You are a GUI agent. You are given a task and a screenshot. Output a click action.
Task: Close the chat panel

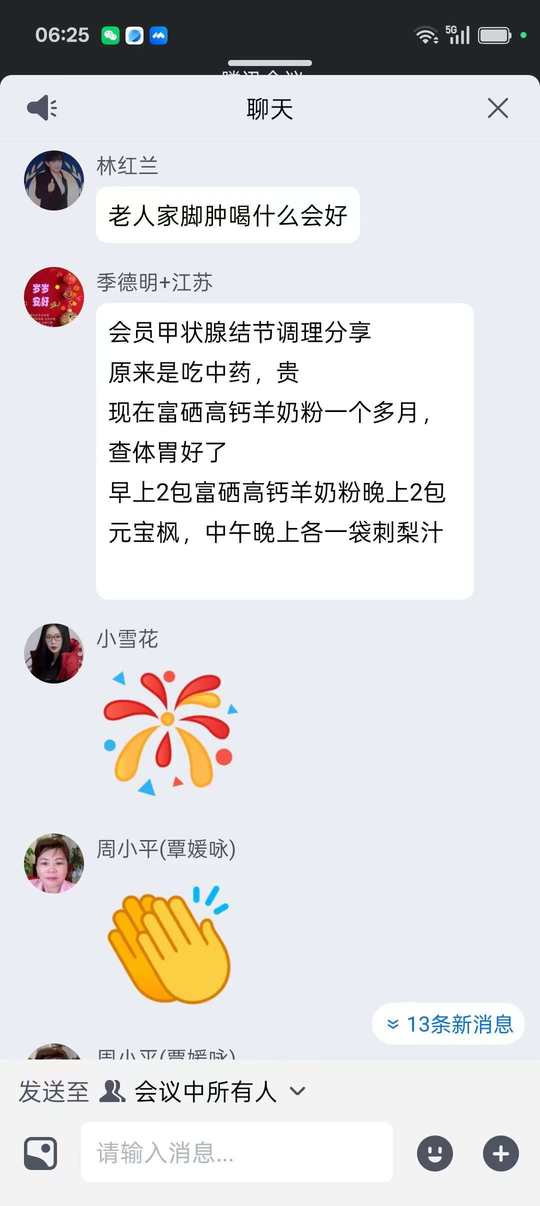[498, 108]
